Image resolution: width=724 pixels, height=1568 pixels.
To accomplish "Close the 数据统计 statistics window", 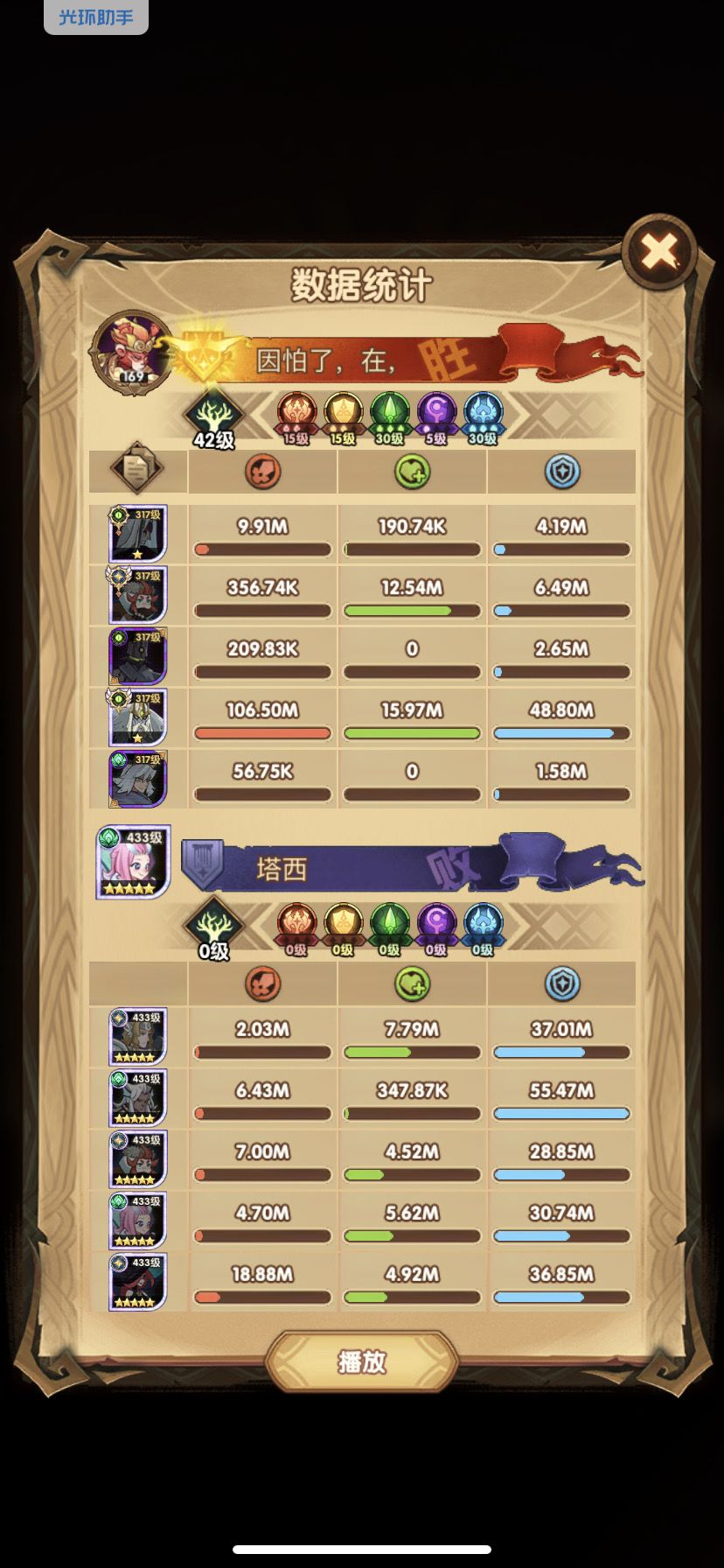I will [658, 251].
